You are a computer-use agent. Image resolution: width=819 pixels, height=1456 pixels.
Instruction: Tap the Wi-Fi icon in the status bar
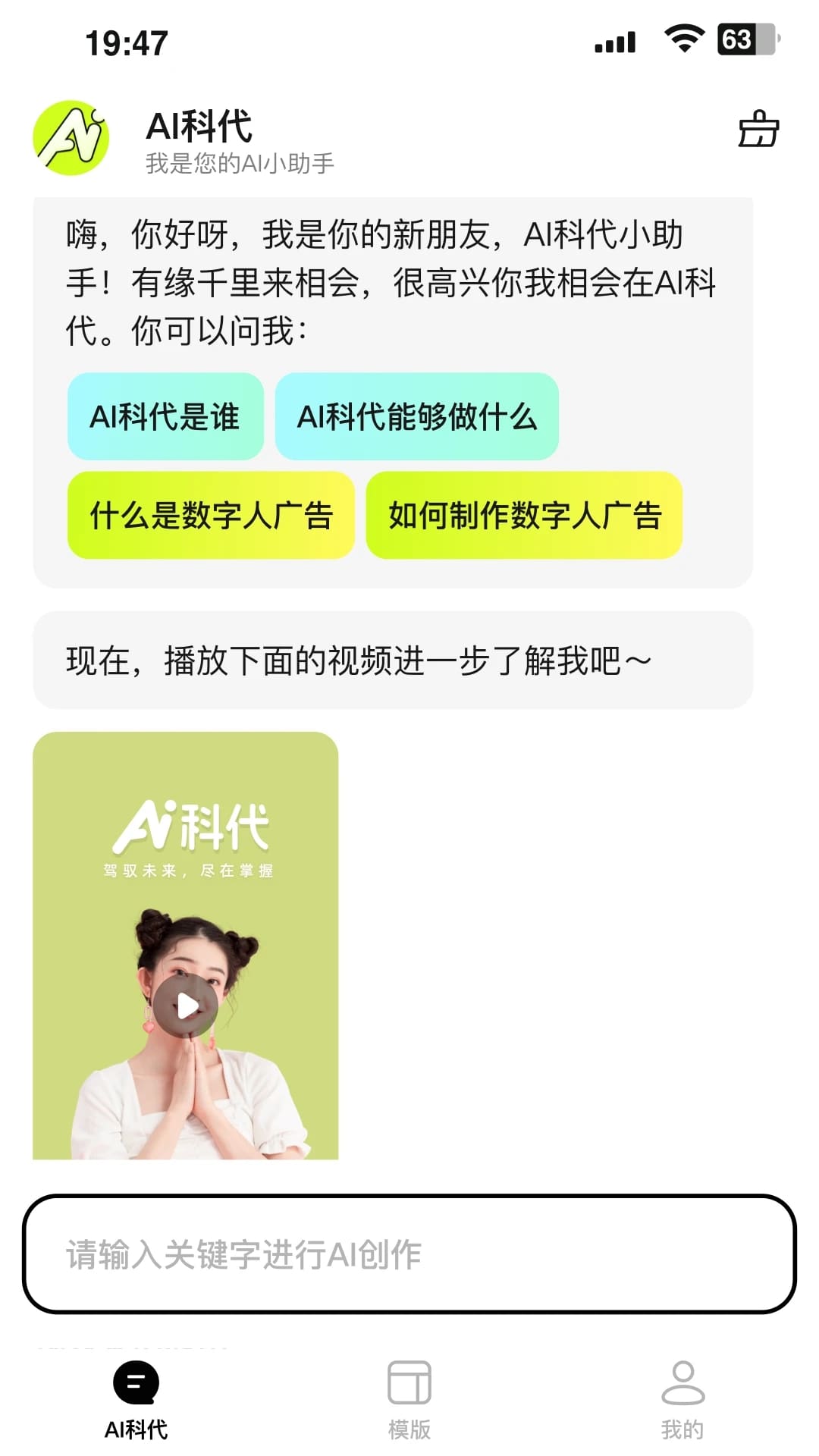(x=683, y=42)
